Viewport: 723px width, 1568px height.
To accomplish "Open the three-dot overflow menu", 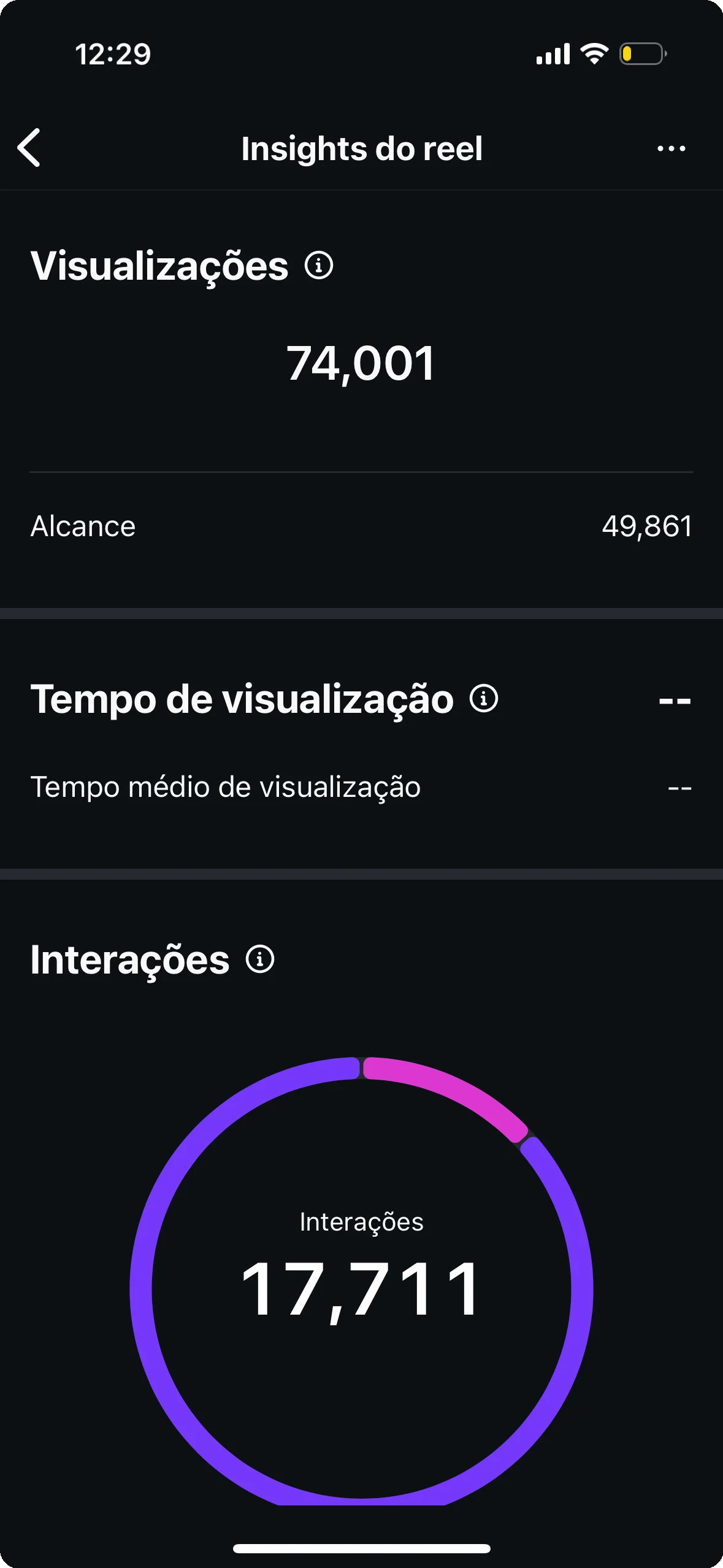I will coord(671,148).
